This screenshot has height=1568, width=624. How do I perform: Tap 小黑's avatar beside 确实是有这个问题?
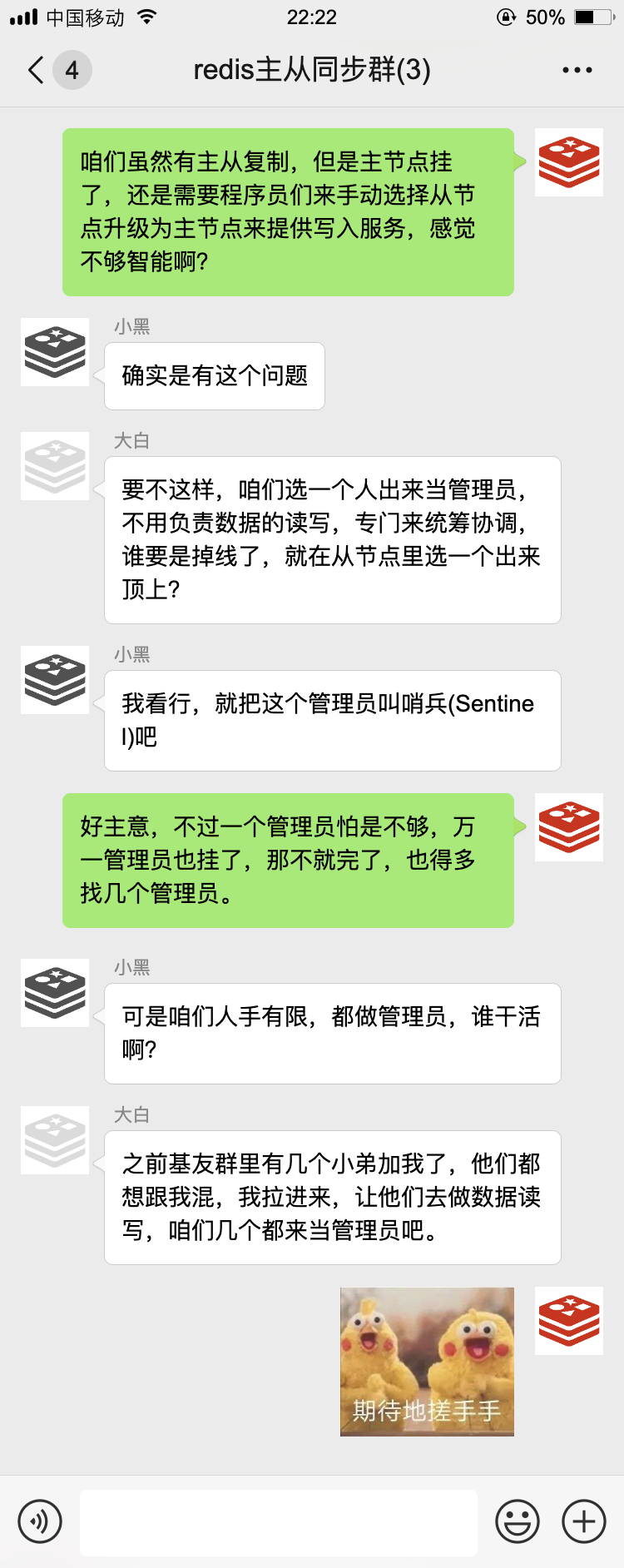pyautogui.click(x=55, y=352)
